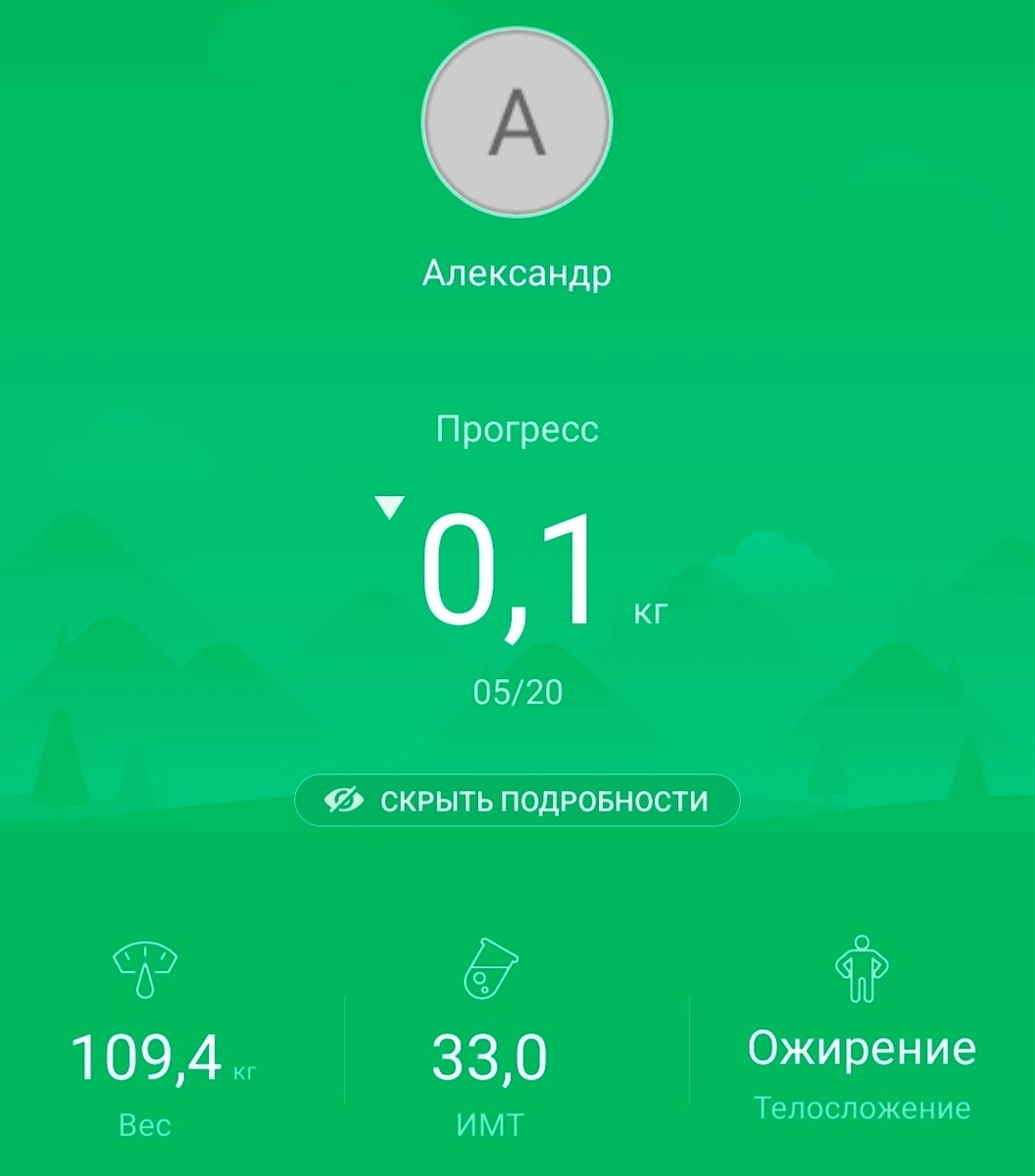The width and height of the screenshot is (1035, 1176).
Task: Open the avatar circle with letter A
Action: tap(517, 122)
